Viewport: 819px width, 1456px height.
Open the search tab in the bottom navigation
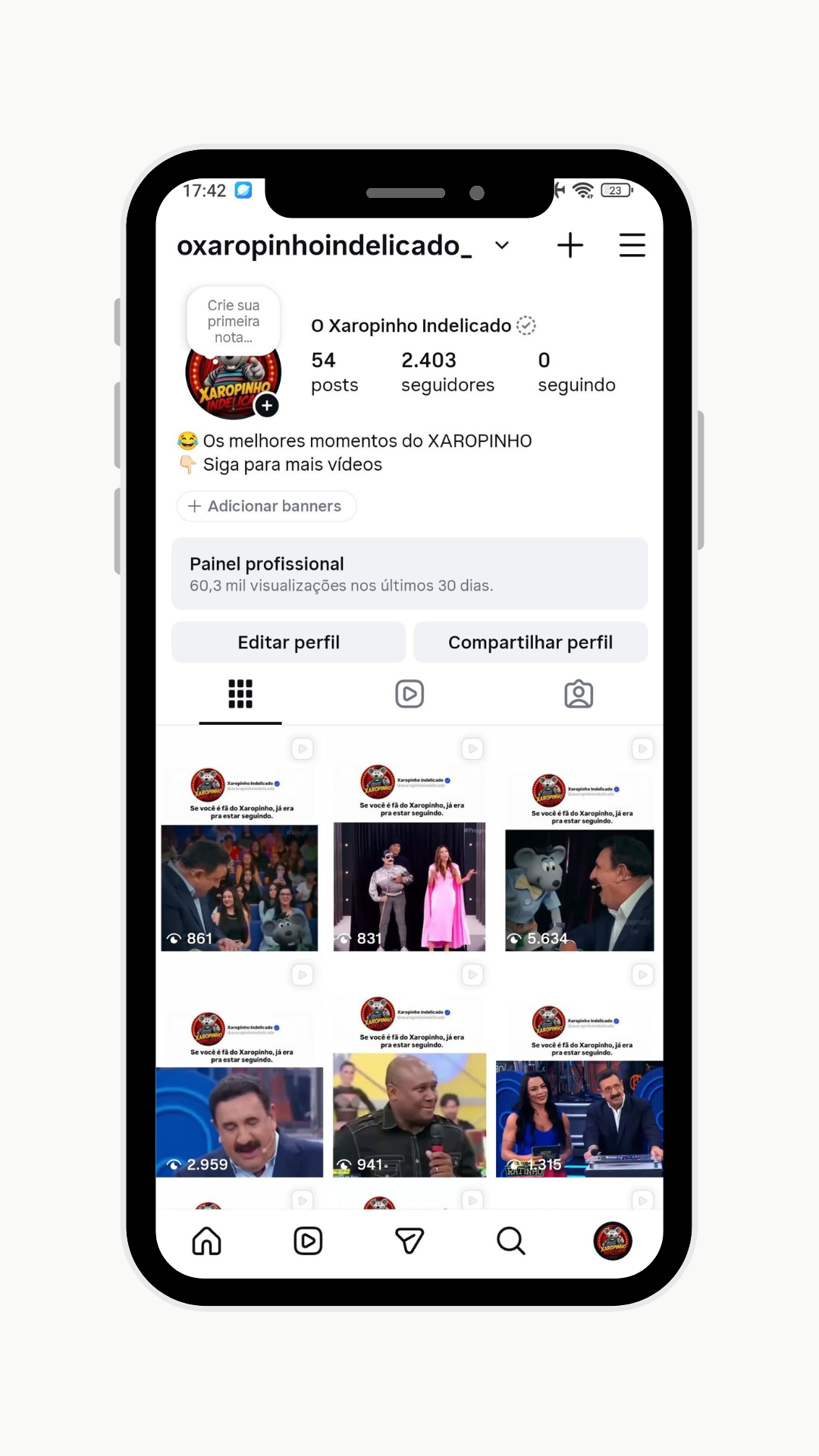pos(510,1241)
